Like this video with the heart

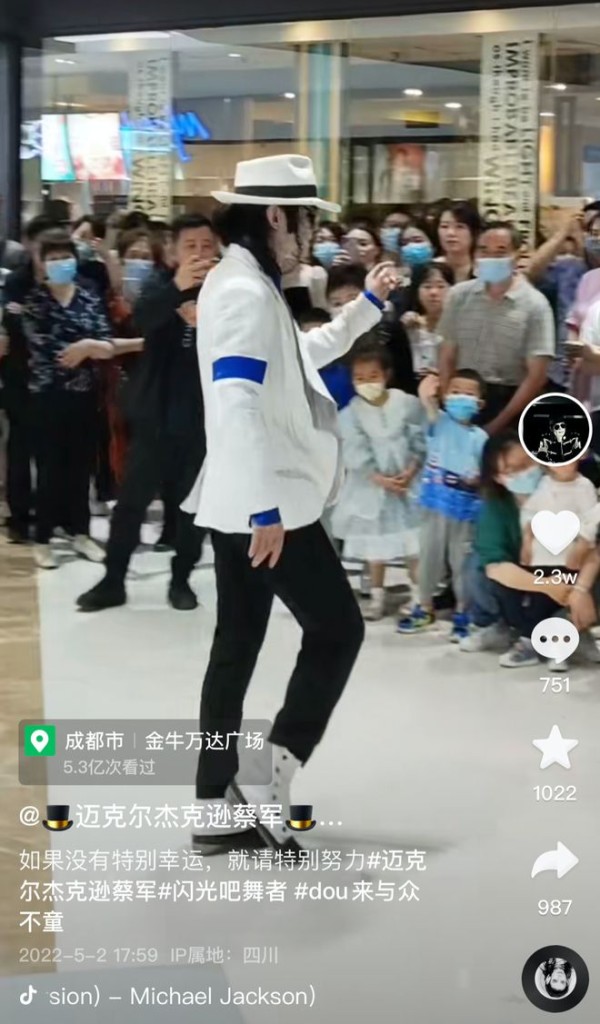[x=555, y=532]
